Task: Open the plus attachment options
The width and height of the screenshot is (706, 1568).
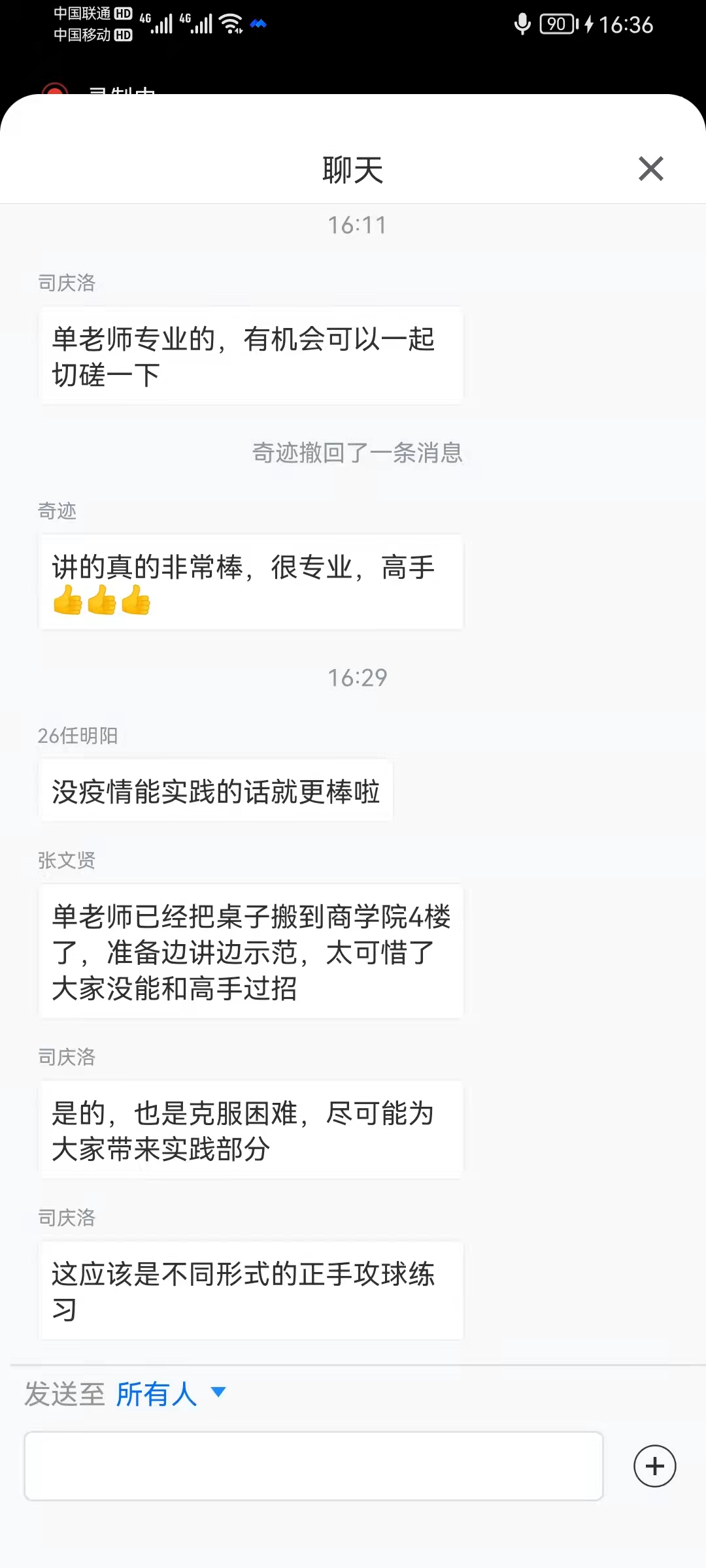Action: pyautogui.click(x=654, y=1466)
